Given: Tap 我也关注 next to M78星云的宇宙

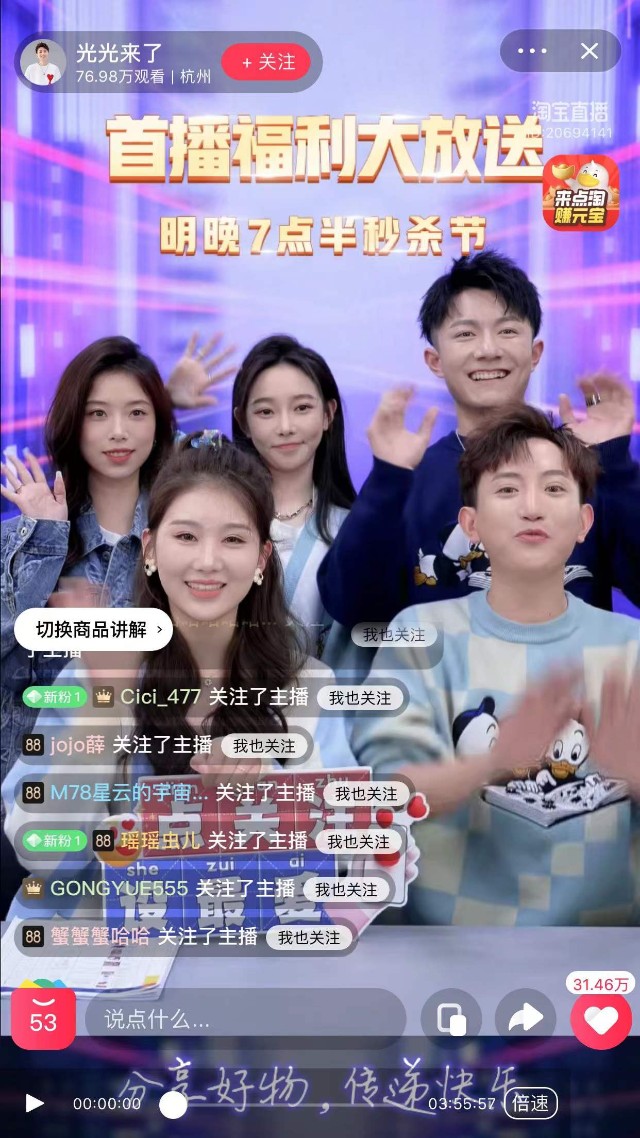Looking at the screenshot, I should pyautogui.click(x=366, y=794).
